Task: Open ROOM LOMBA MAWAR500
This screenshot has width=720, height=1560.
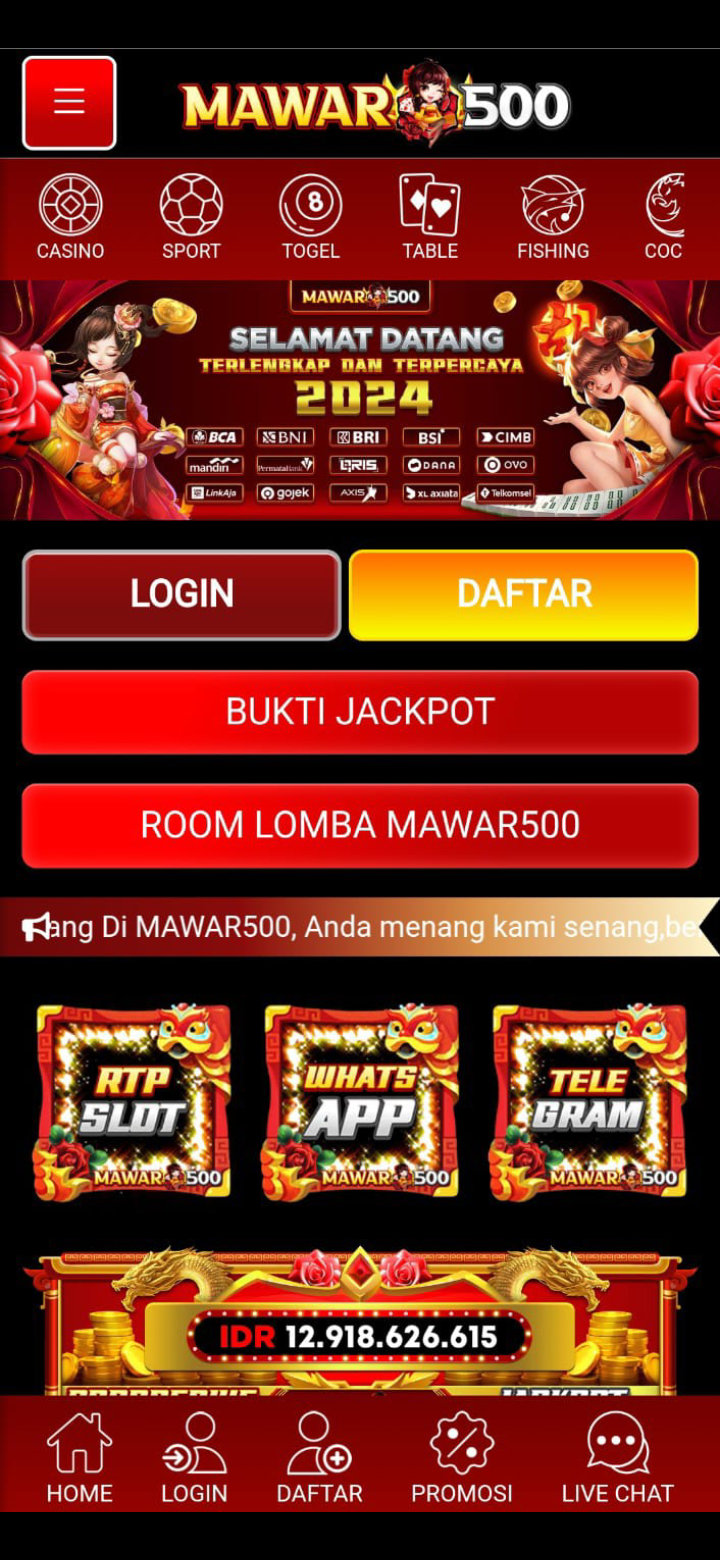Action: pos(360,825)
